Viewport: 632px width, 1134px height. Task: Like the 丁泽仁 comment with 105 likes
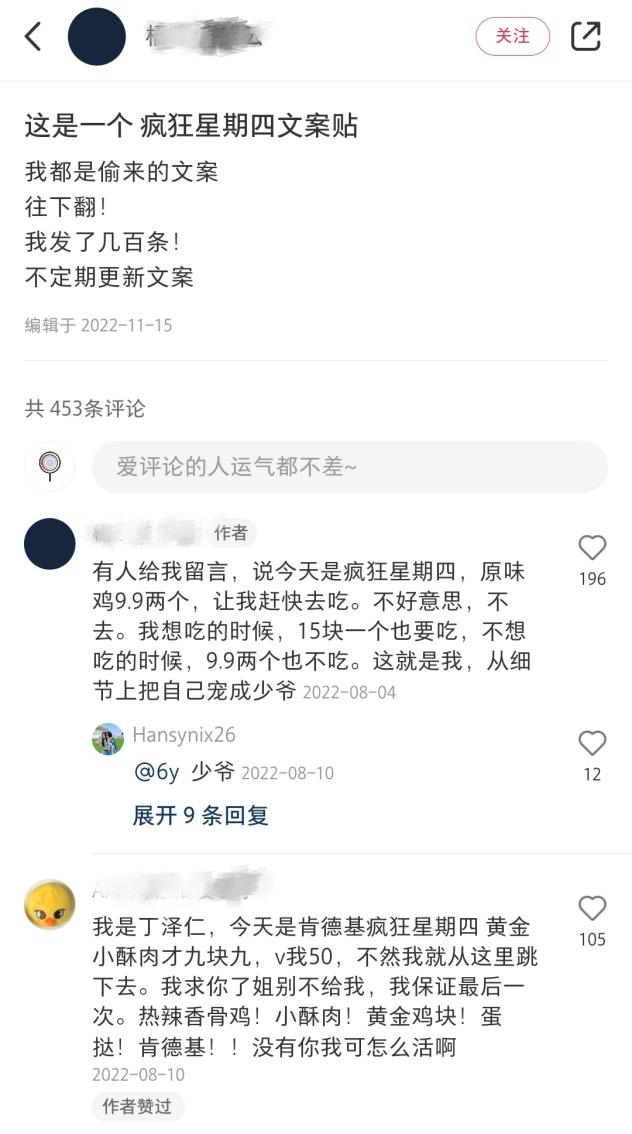[592, 908]
